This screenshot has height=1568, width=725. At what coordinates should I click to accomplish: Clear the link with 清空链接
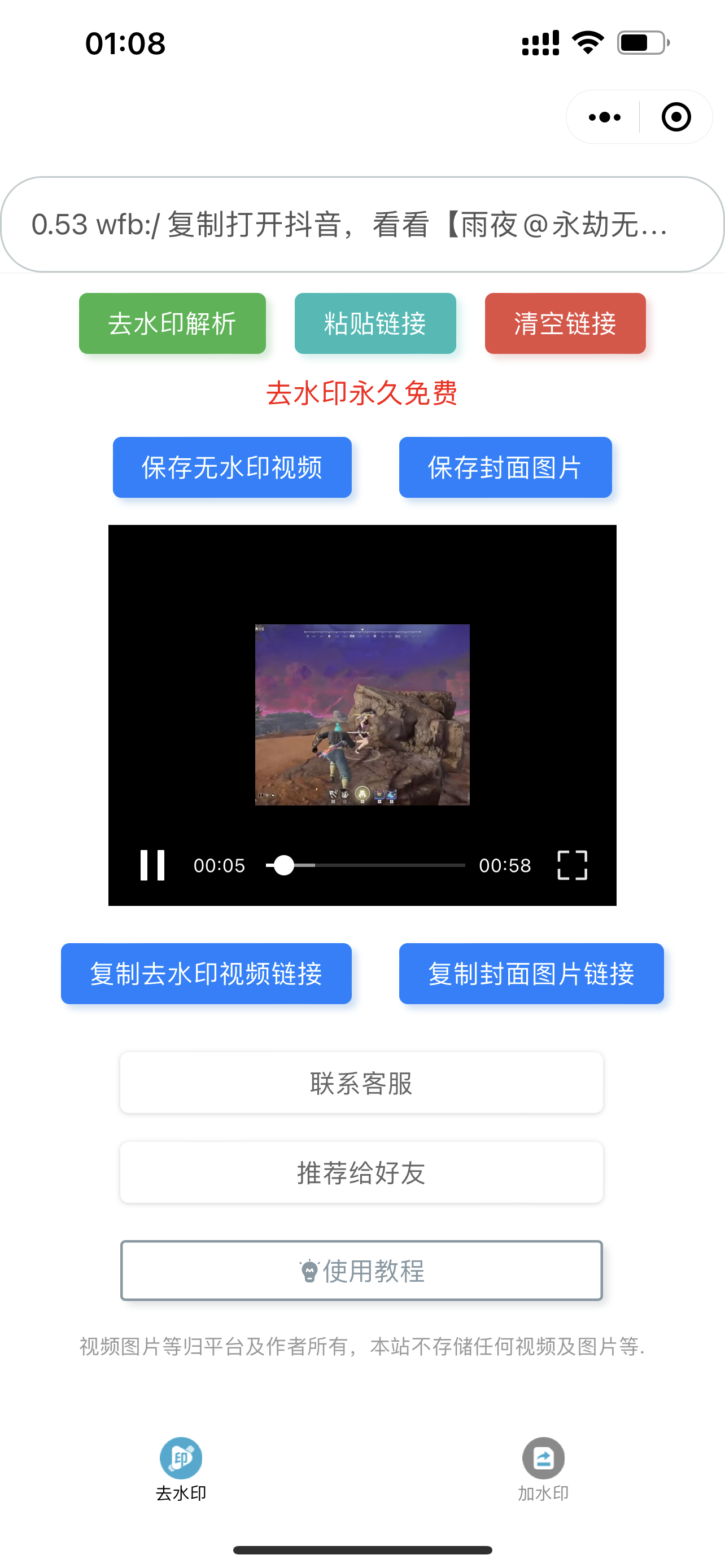pyautogui.click(x=565, y=323)
